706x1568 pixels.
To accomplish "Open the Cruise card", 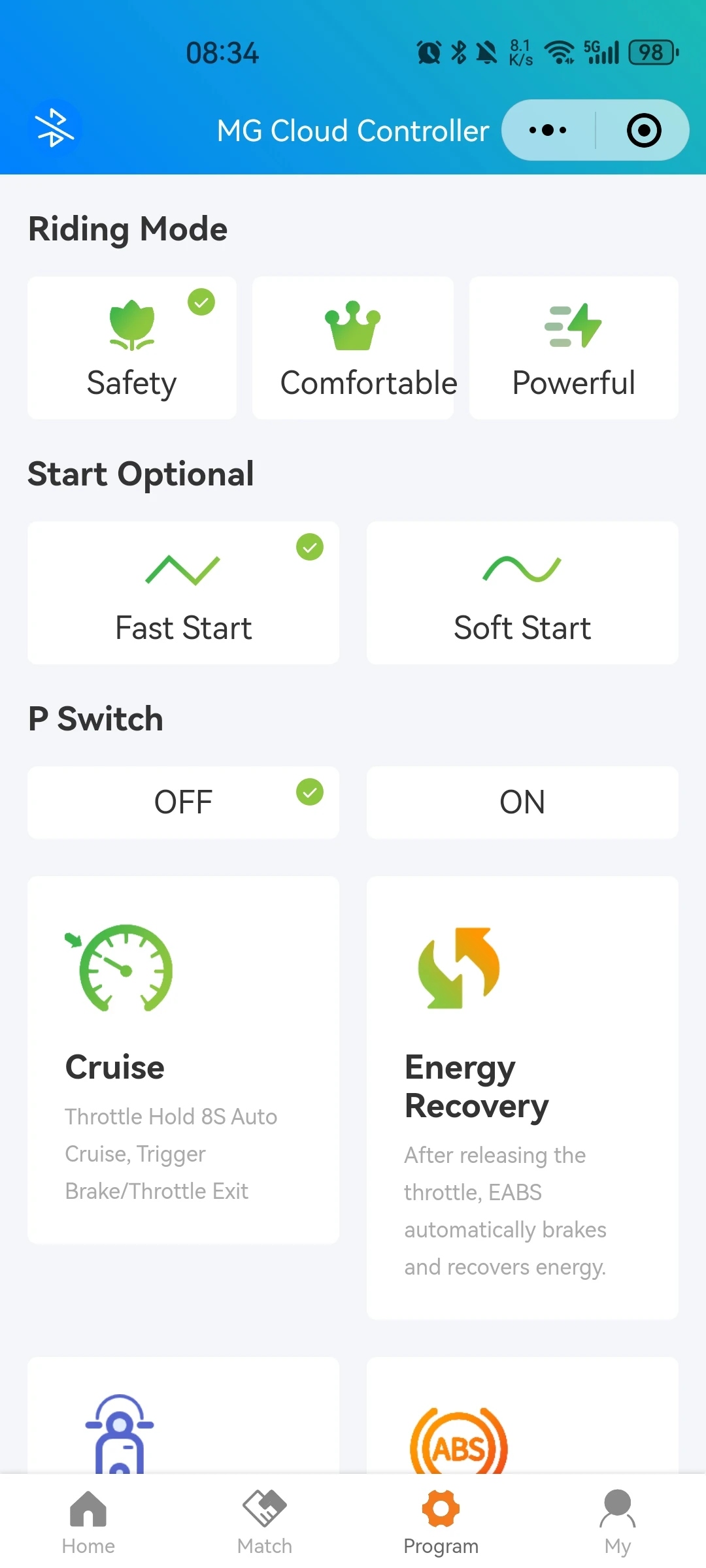I will tap(183, 1060).
